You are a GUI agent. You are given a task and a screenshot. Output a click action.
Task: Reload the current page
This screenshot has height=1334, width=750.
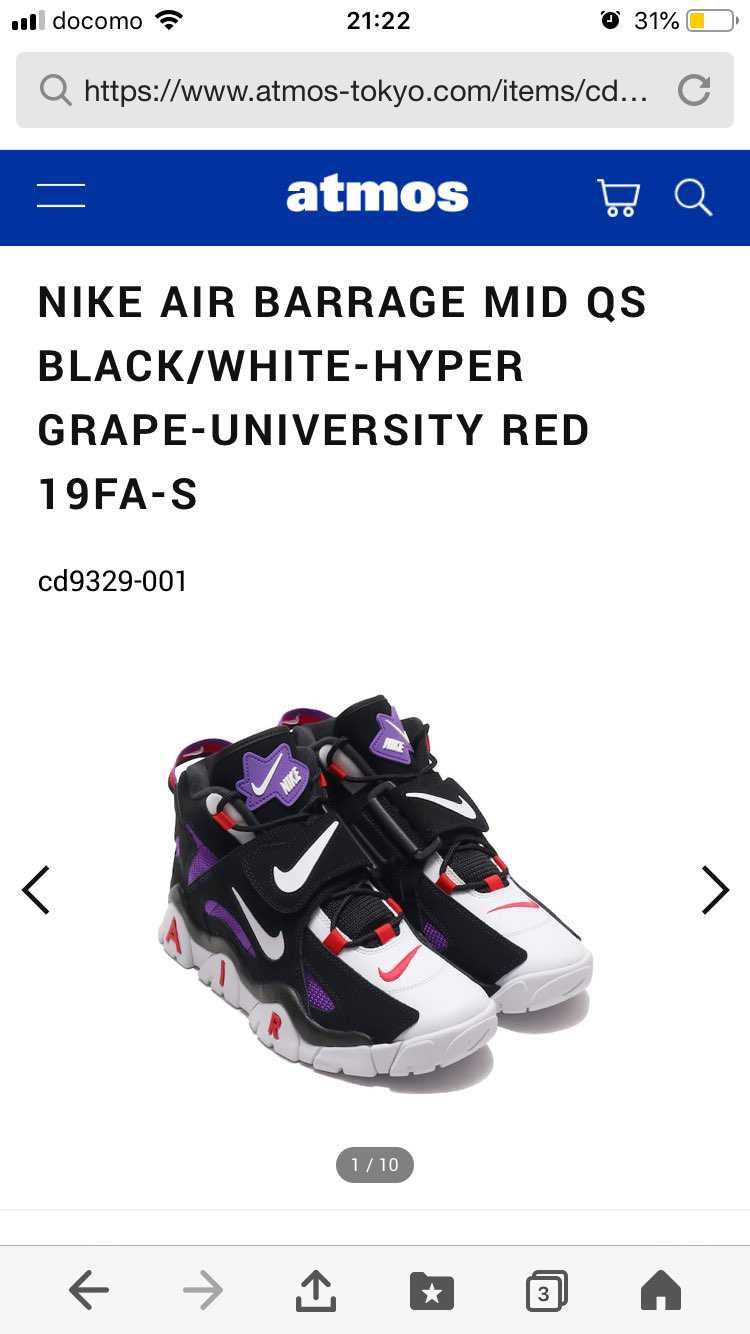[693, 91]
